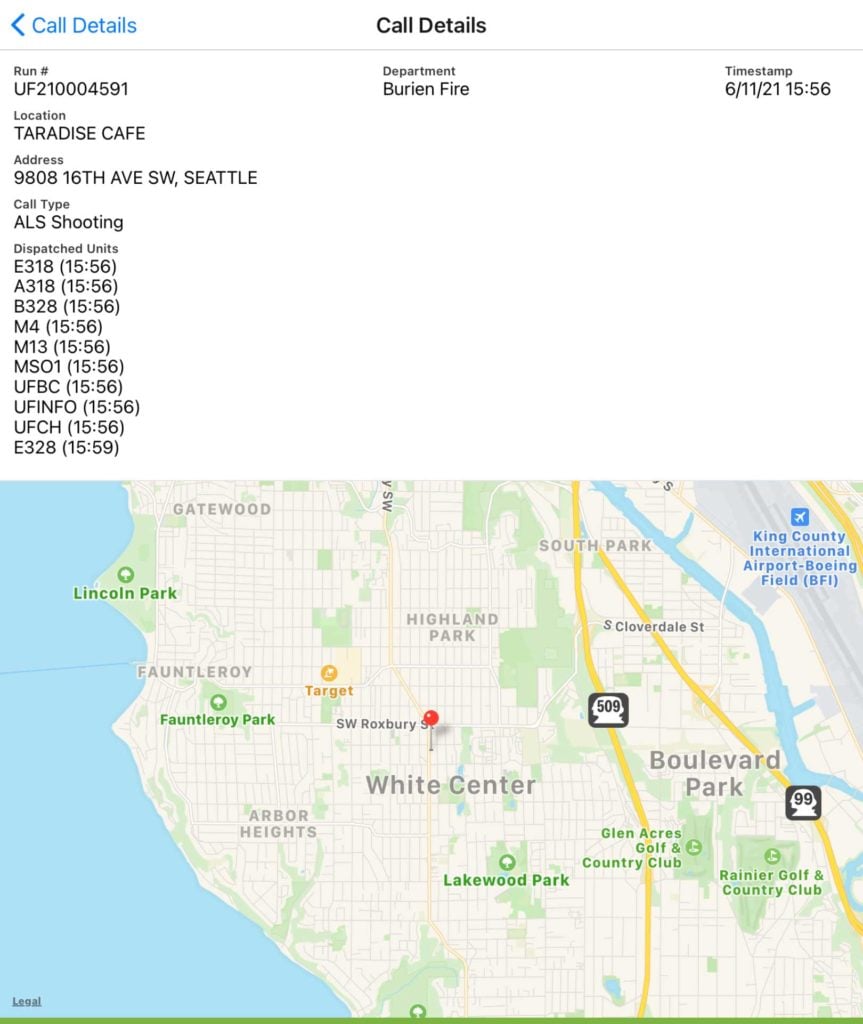863x1024 pixels.
Task: Go back to Call Details list
Action: tap(73, 26)
